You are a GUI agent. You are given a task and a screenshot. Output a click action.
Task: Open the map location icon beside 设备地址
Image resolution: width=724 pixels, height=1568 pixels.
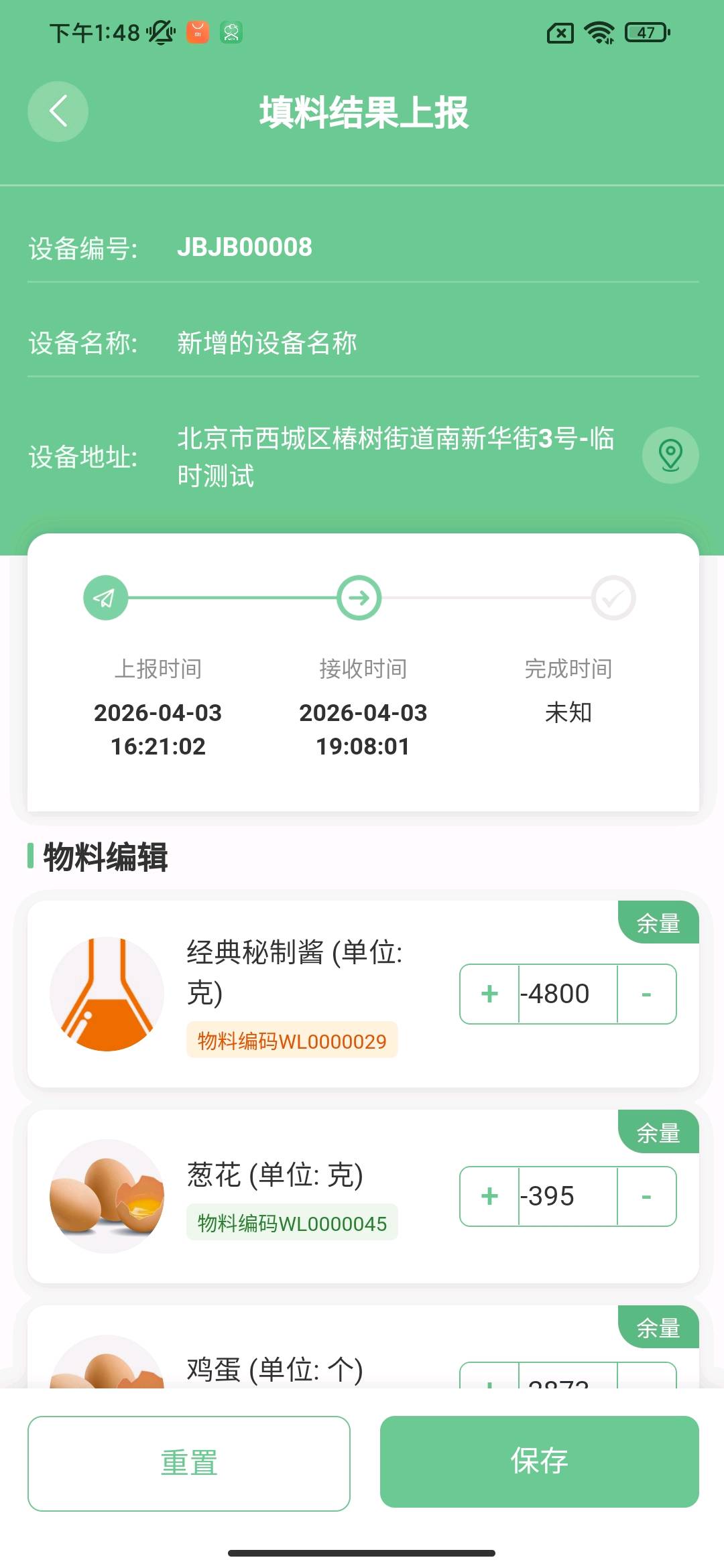[670, 456]
